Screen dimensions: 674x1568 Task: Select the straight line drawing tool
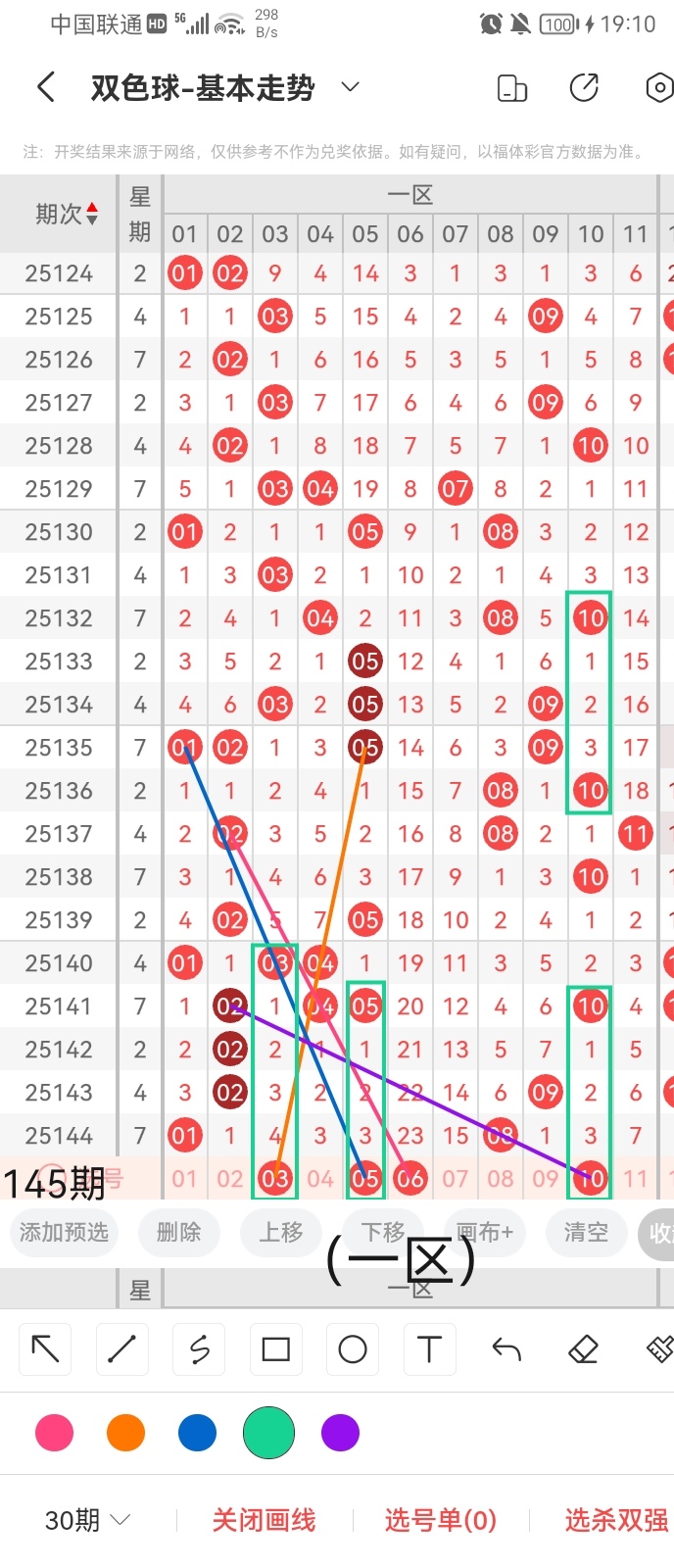pyautogui.click(x=121, y=1349)
